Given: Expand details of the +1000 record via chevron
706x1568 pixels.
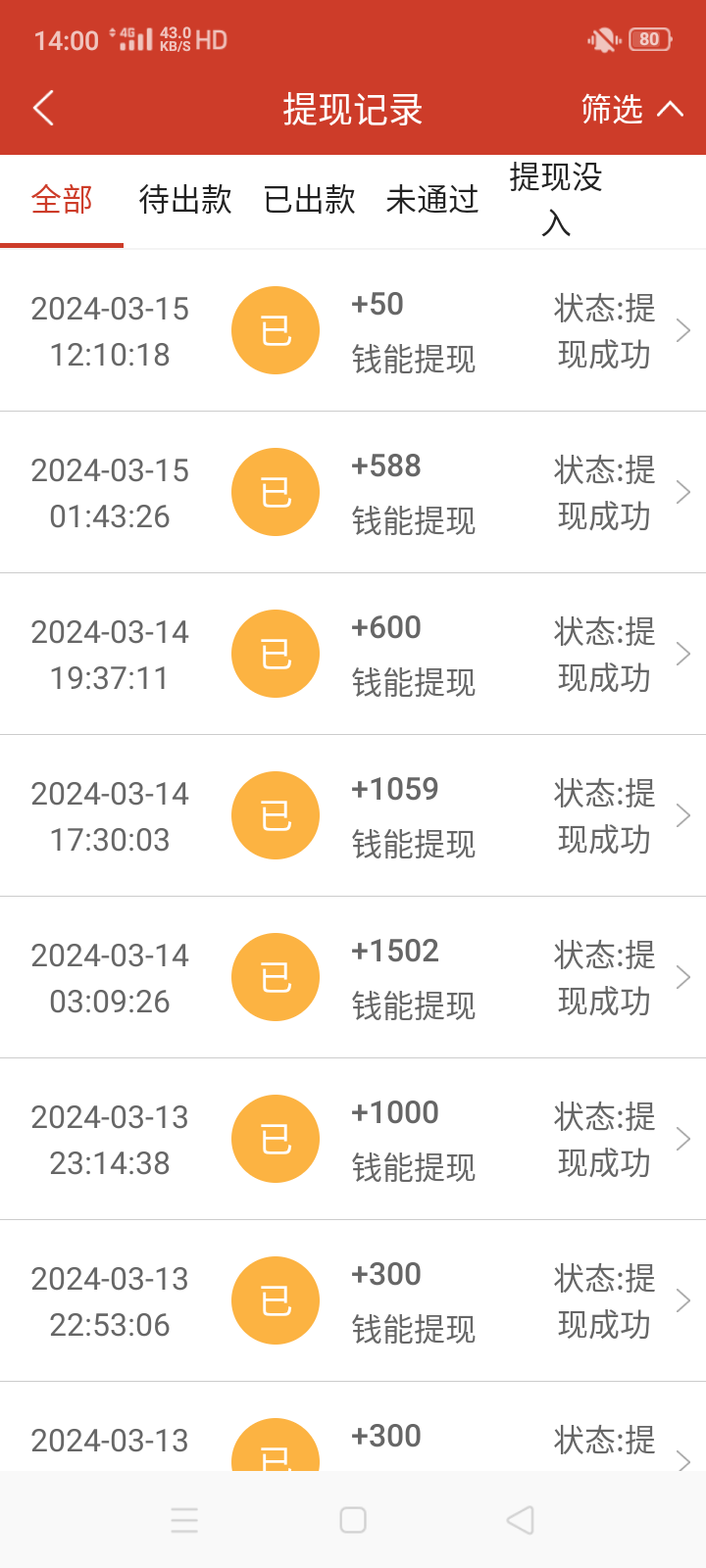Looking at the screenshot, I should pyautogui.click(x=683, y=1139).
